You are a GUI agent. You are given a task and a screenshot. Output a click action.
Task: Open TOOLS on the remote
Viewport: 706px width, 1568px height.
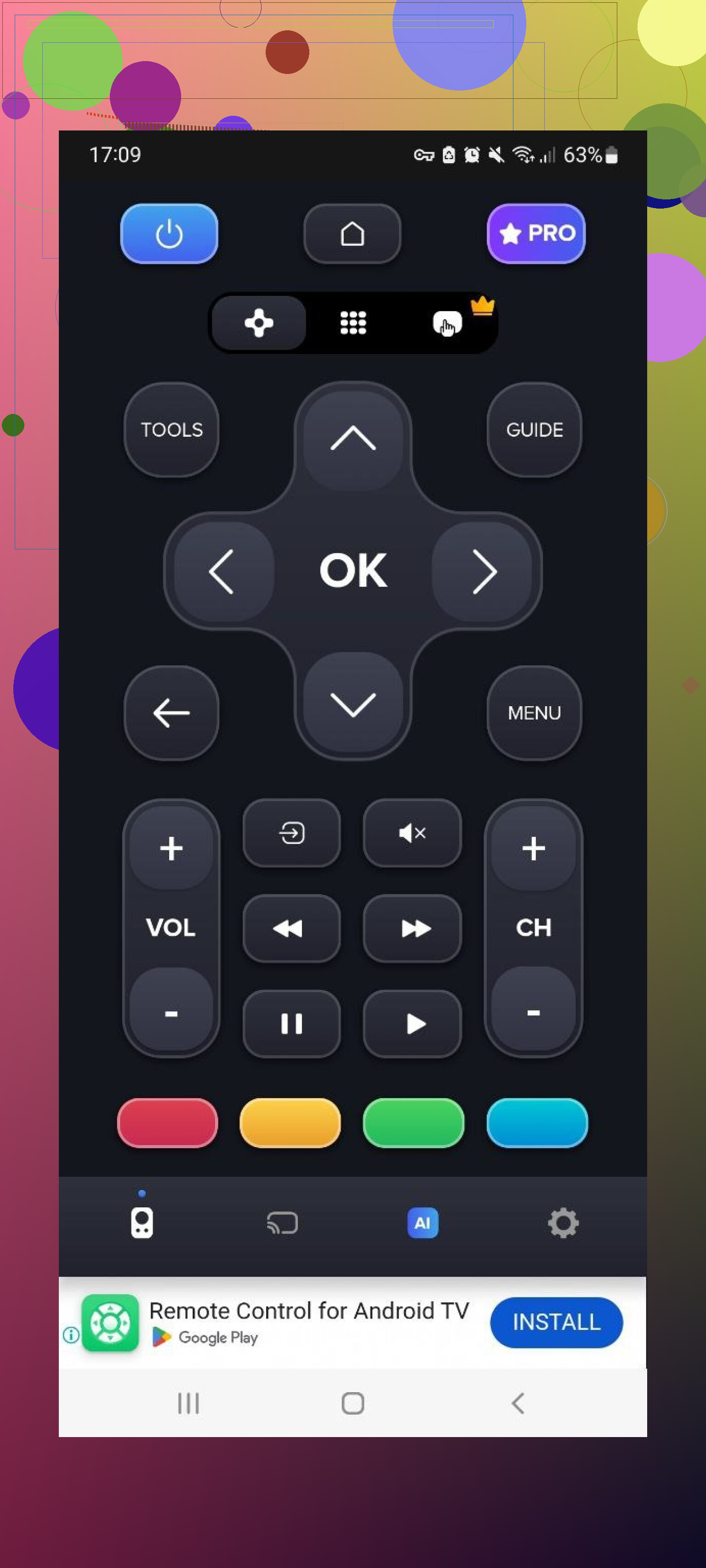click(171, 430)
